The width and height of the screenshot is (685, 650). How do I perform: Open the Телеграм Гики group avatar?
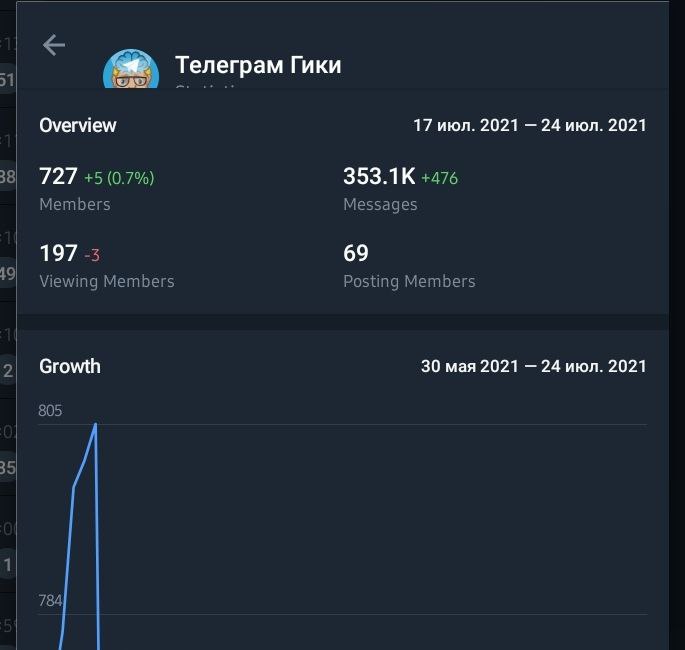[x=132, y=70]
